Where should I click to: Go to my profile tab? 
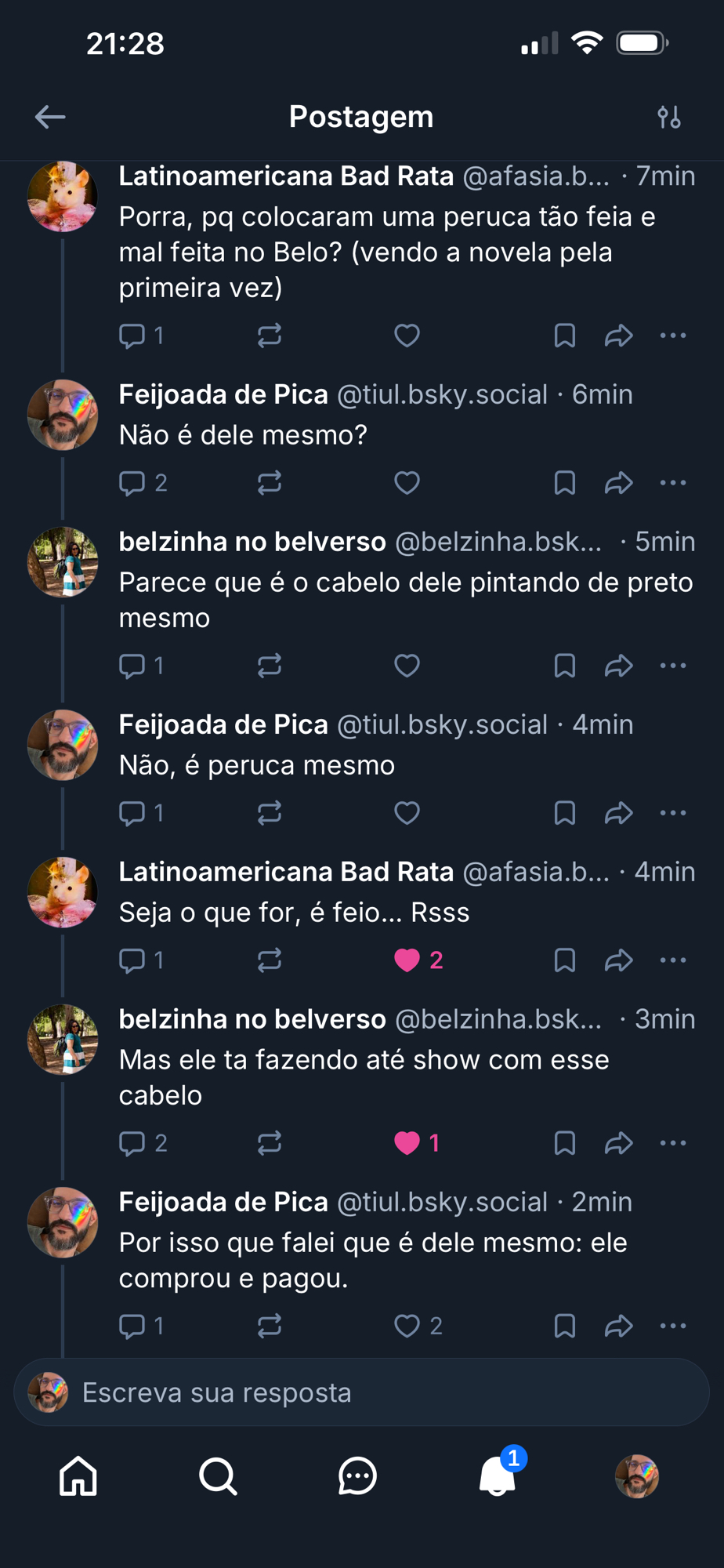click(x=637, y=1476)
